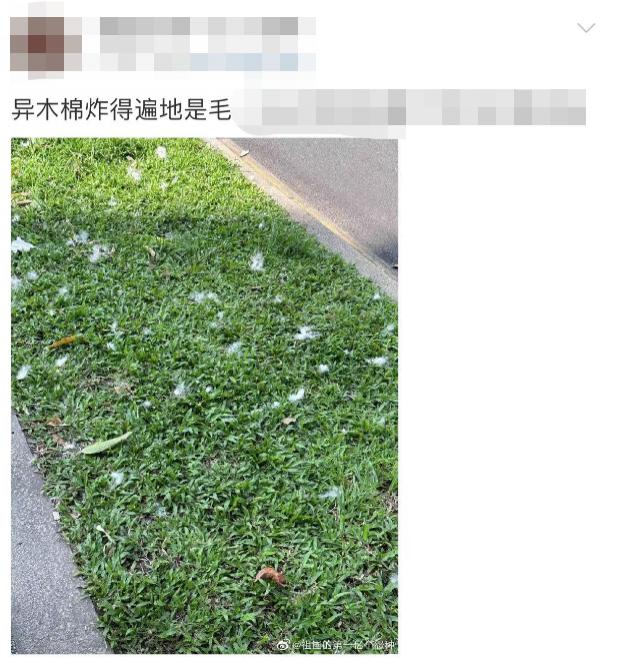This screenshot has height=665, width=633.
Task: Expand the post options chevron
Action: 586,28
